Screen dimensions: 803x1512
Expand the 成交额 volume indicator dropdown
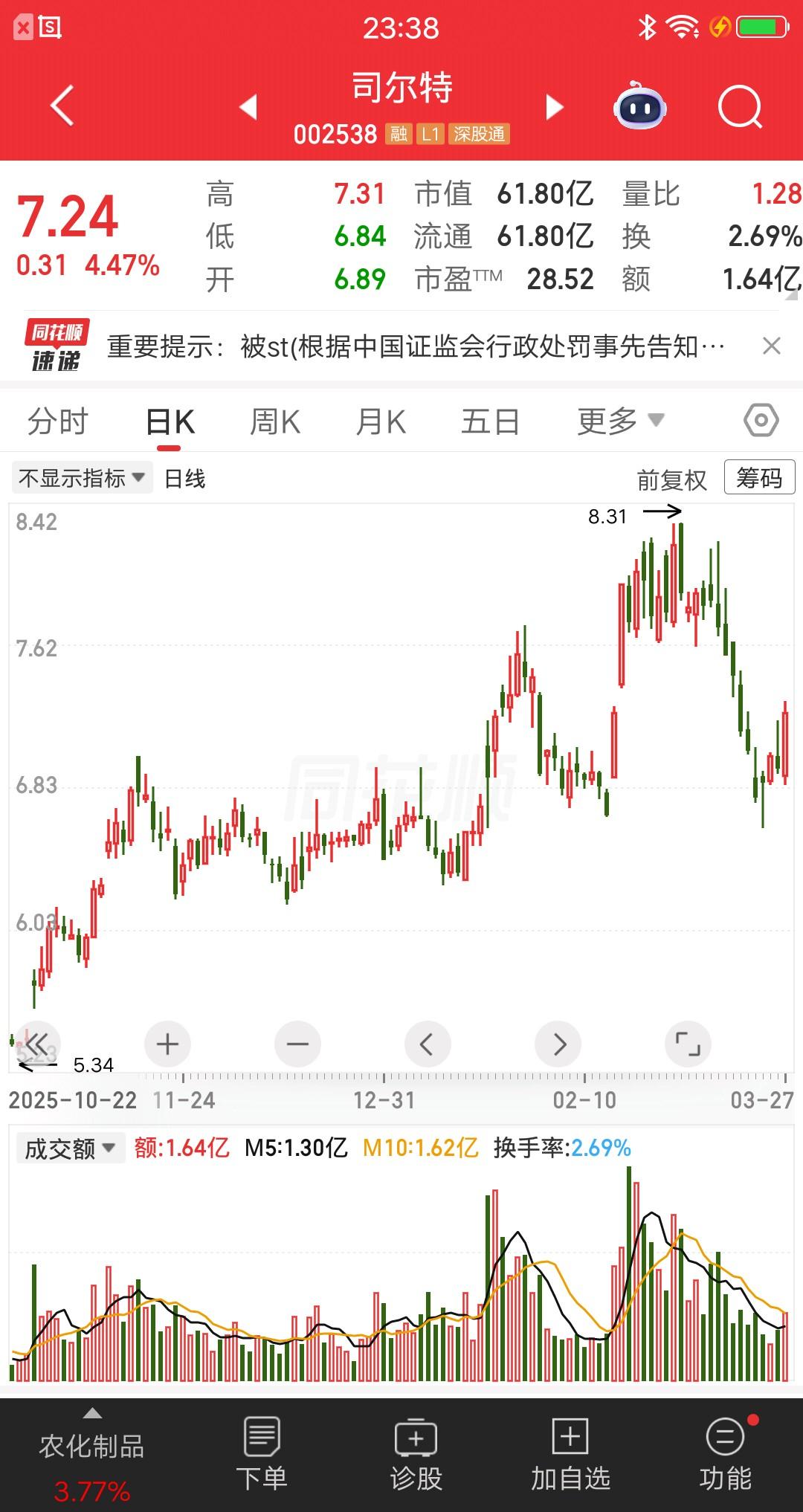tap(69, 1148)
